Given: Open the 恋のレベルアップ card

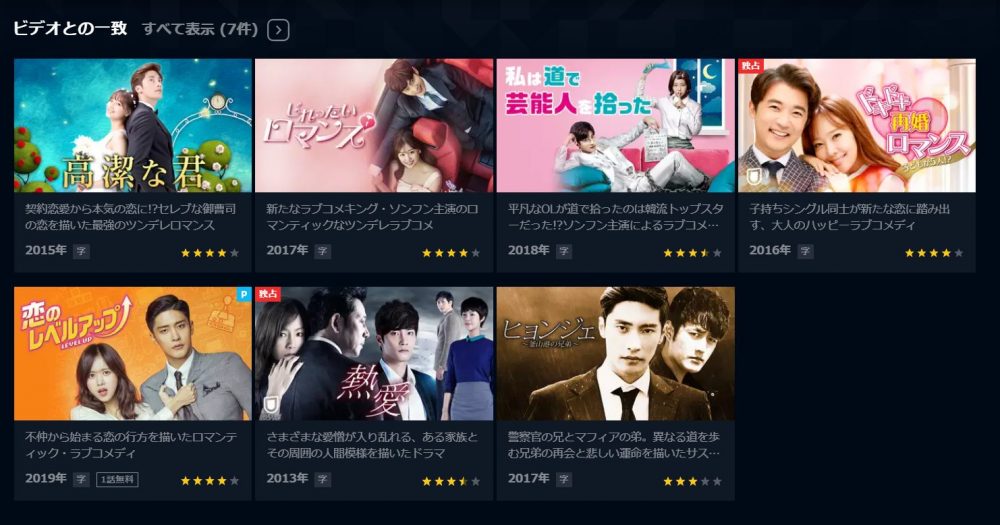Looking at the screenshot, I should [133, 354].
